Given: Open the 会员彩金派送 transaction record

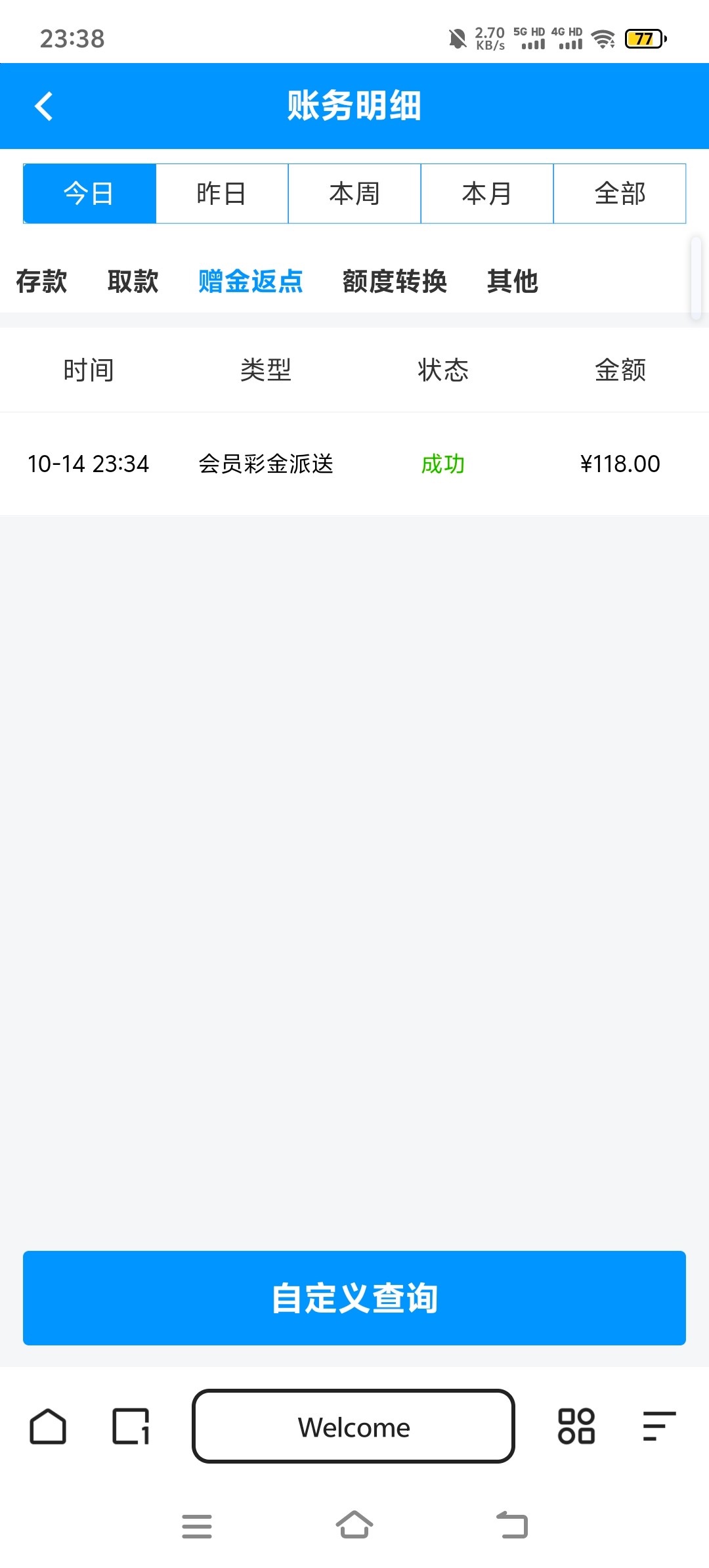Looking at the screenshot, I should coord(354,464).
